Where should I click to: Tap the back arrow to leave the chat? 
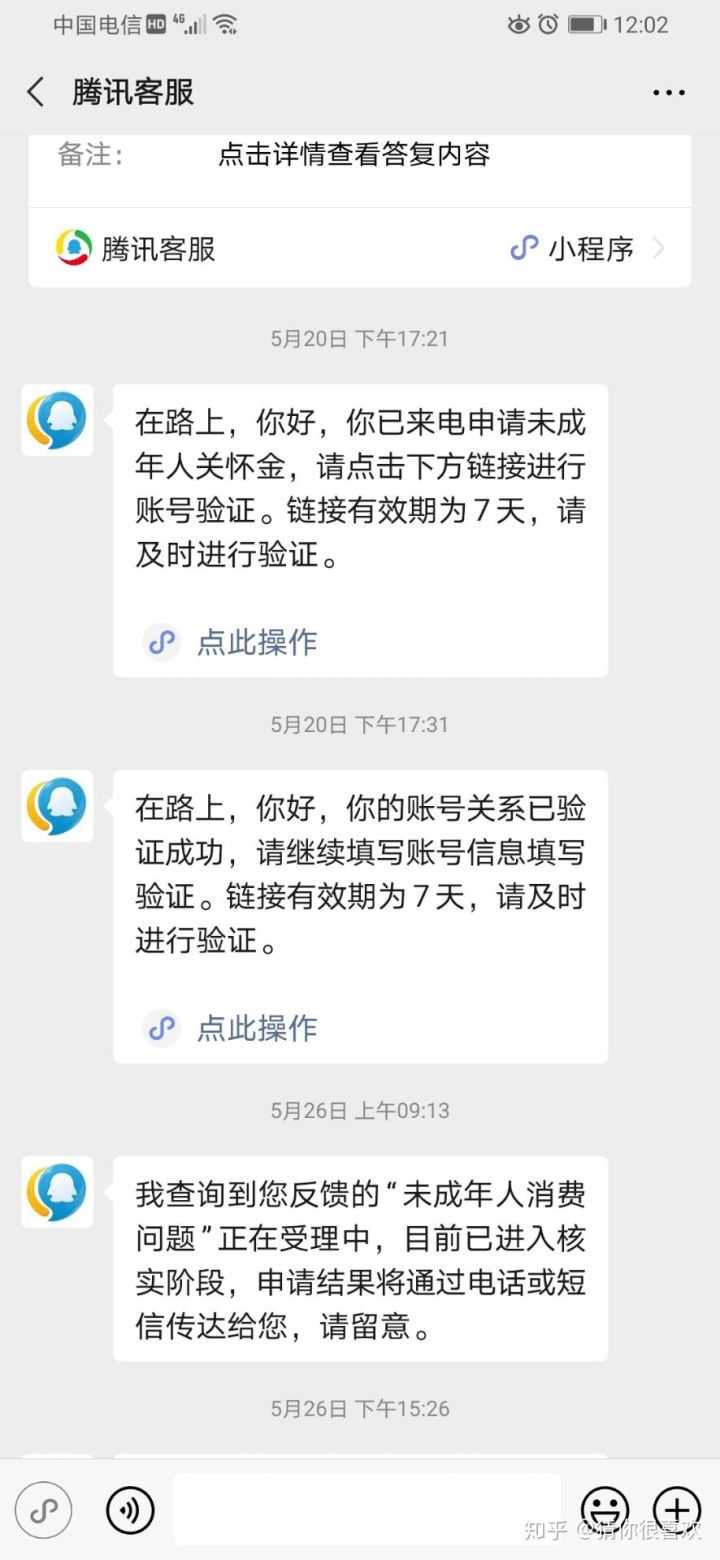[35, 91]
